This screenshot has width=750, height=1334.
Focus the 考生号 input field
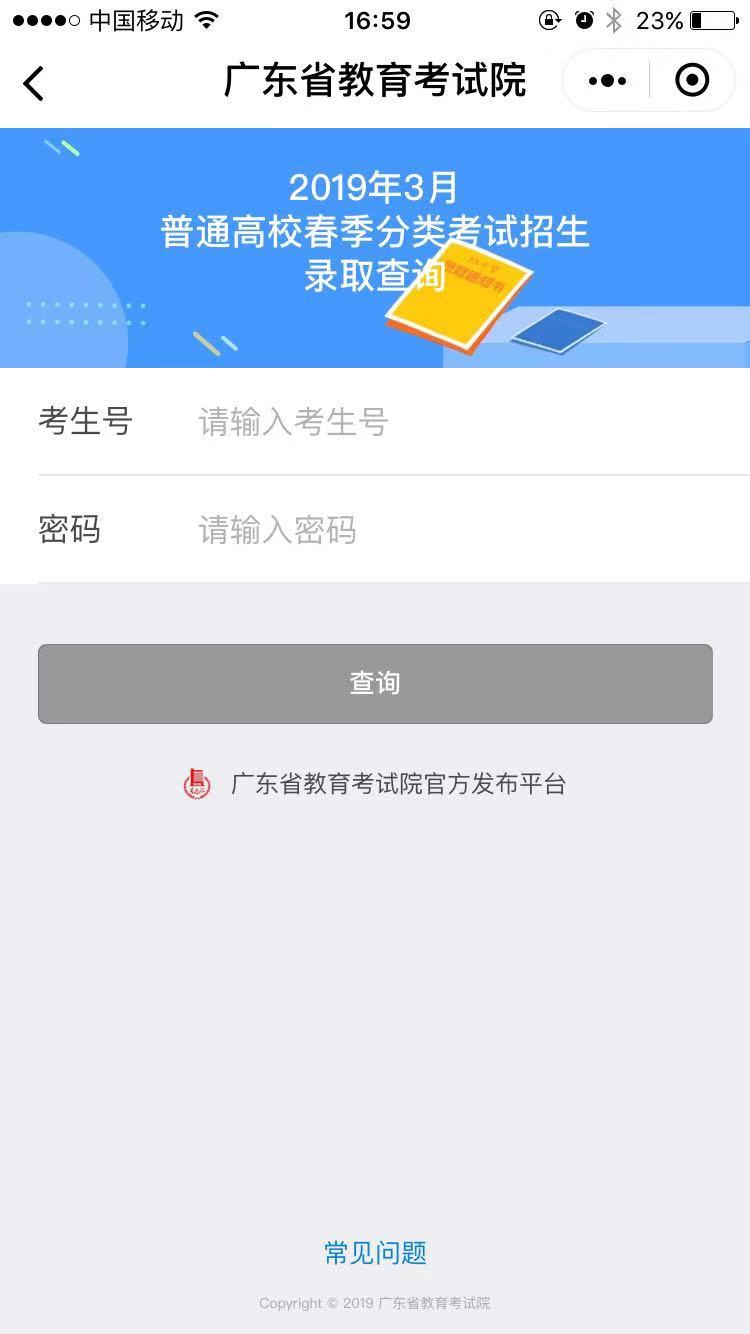tap(460, 422)
